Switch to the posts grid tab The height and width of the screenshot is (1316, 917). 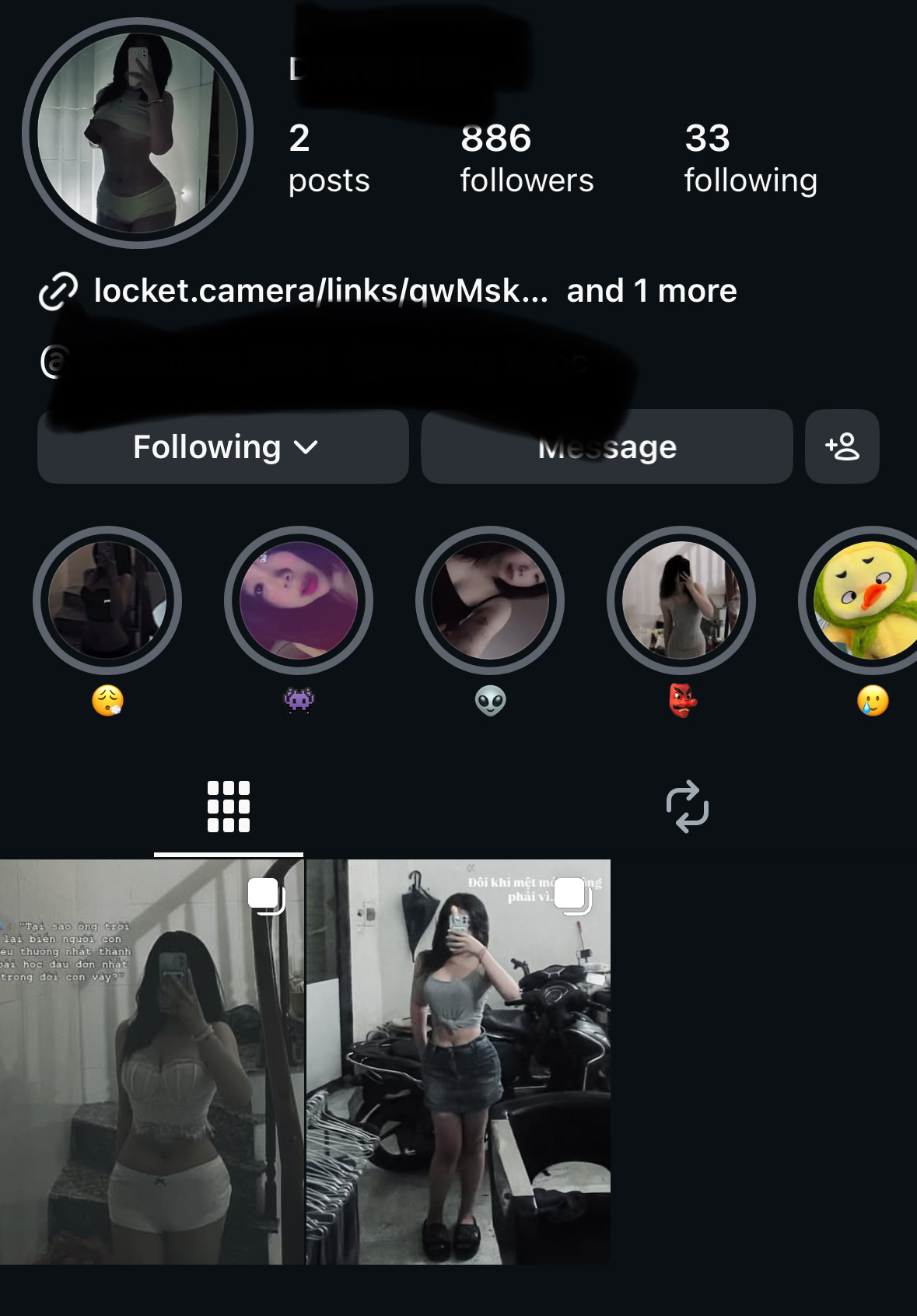tap(229, 807)
